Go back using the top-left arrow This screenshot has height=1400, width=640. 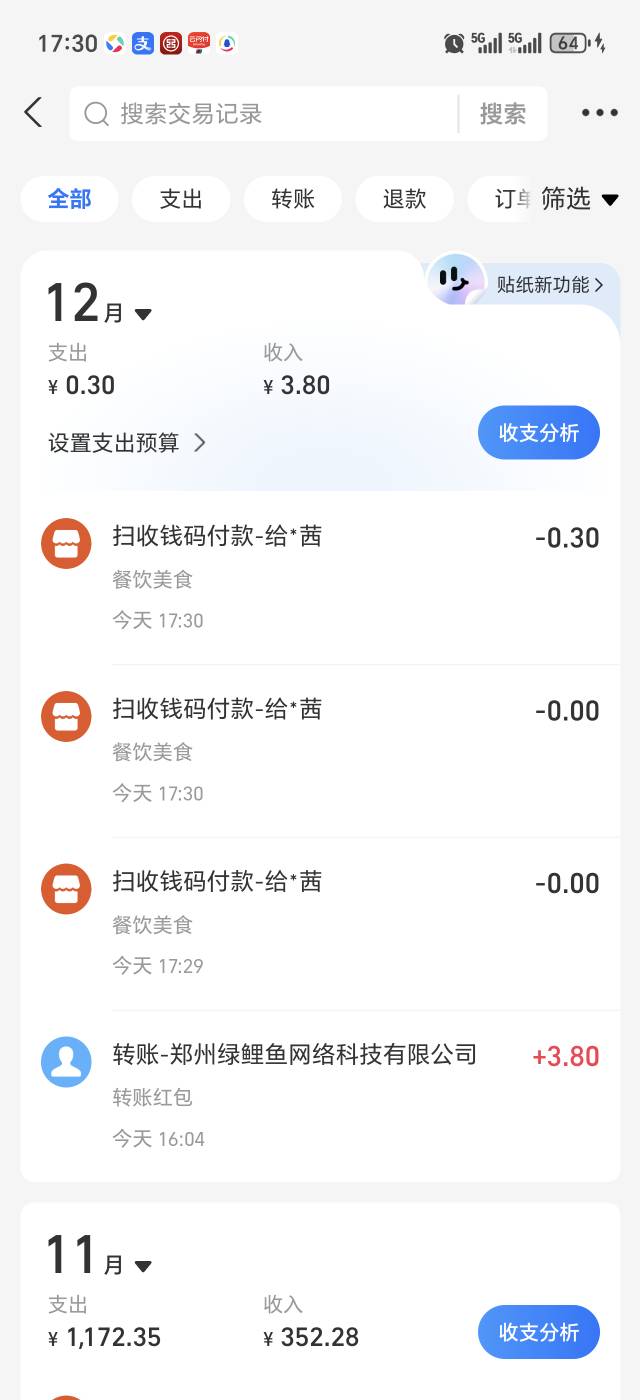coord(34,112)
